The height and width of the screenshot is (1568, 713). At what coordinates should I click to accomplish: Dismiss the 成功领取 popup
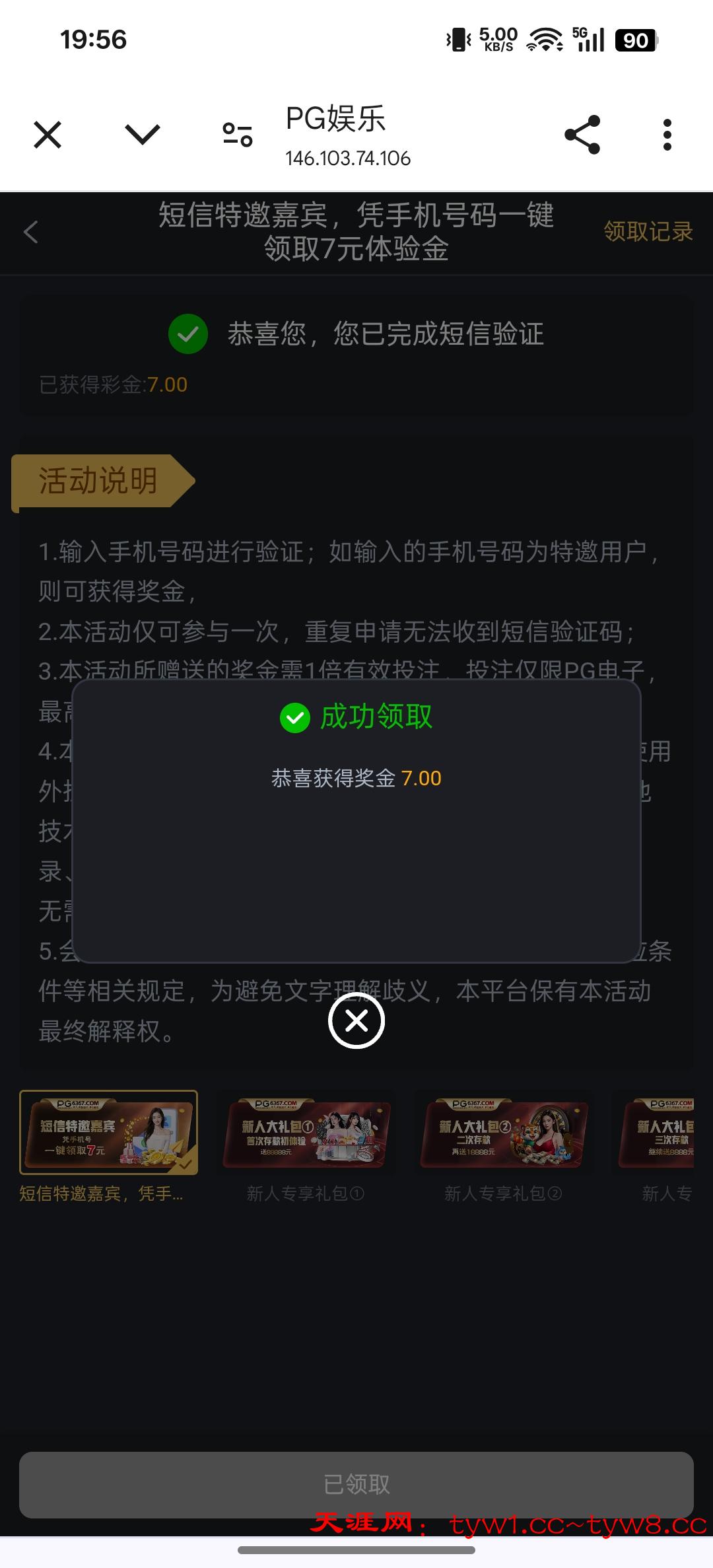pyautogui.click(x=356, y=1020)
